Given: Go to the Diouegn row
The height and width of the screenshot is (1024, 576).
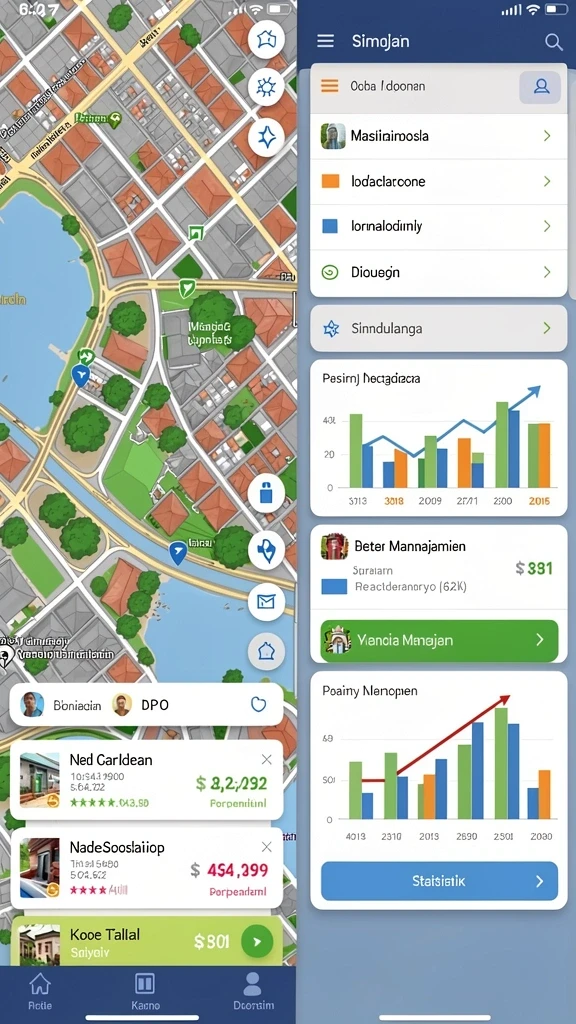Looking at the screenshot, I should coord(438,272).
